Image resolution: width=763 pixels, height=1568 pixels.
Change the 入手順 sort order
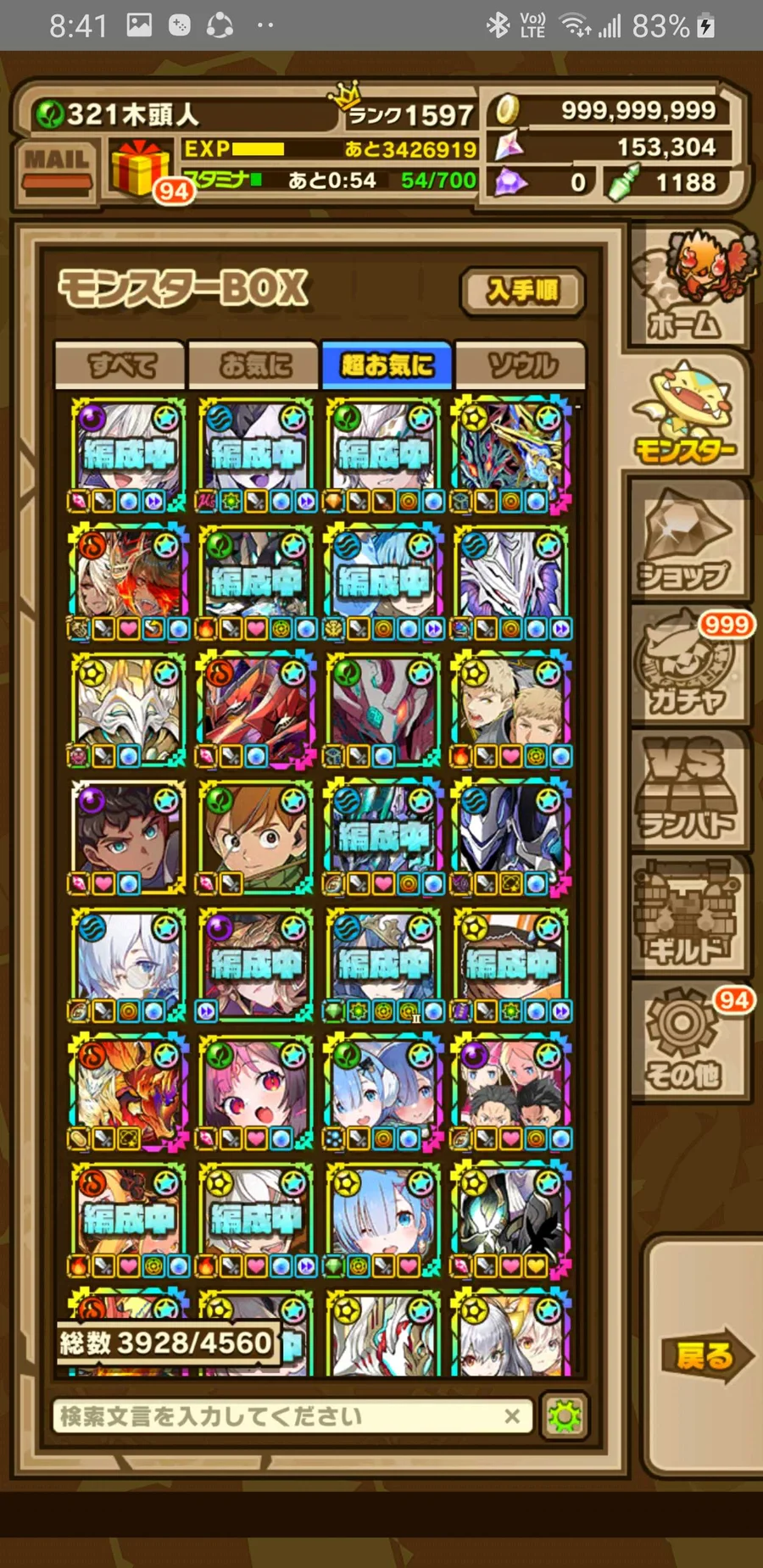pos(522,292)
